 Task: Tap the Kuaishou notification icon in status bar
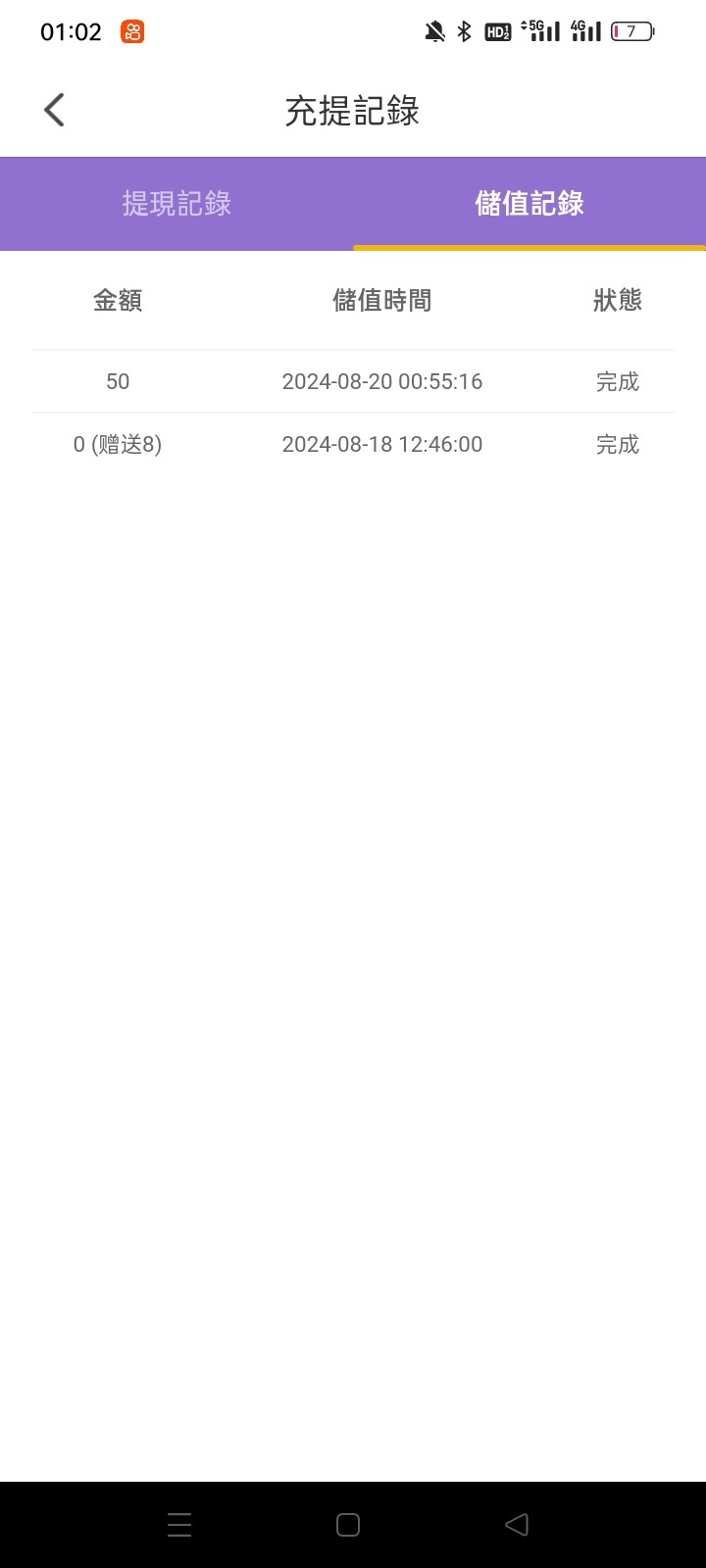132,31
